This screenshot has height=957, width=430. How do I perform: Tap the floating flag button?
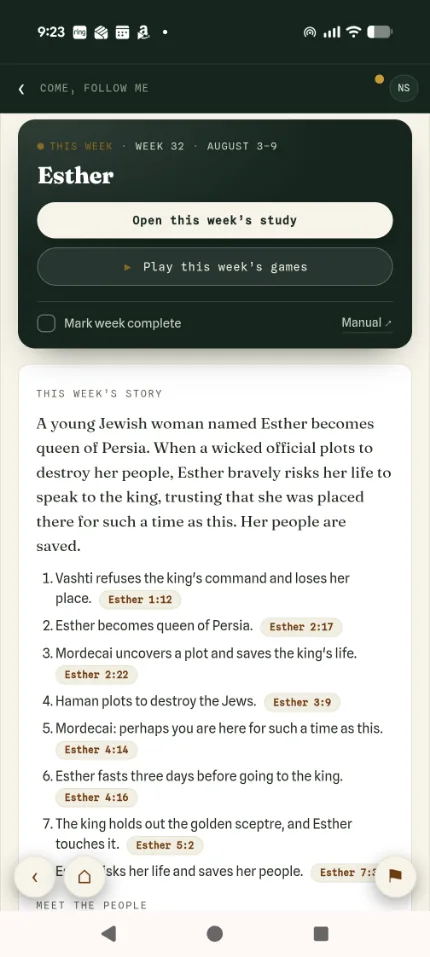point(395,876)
